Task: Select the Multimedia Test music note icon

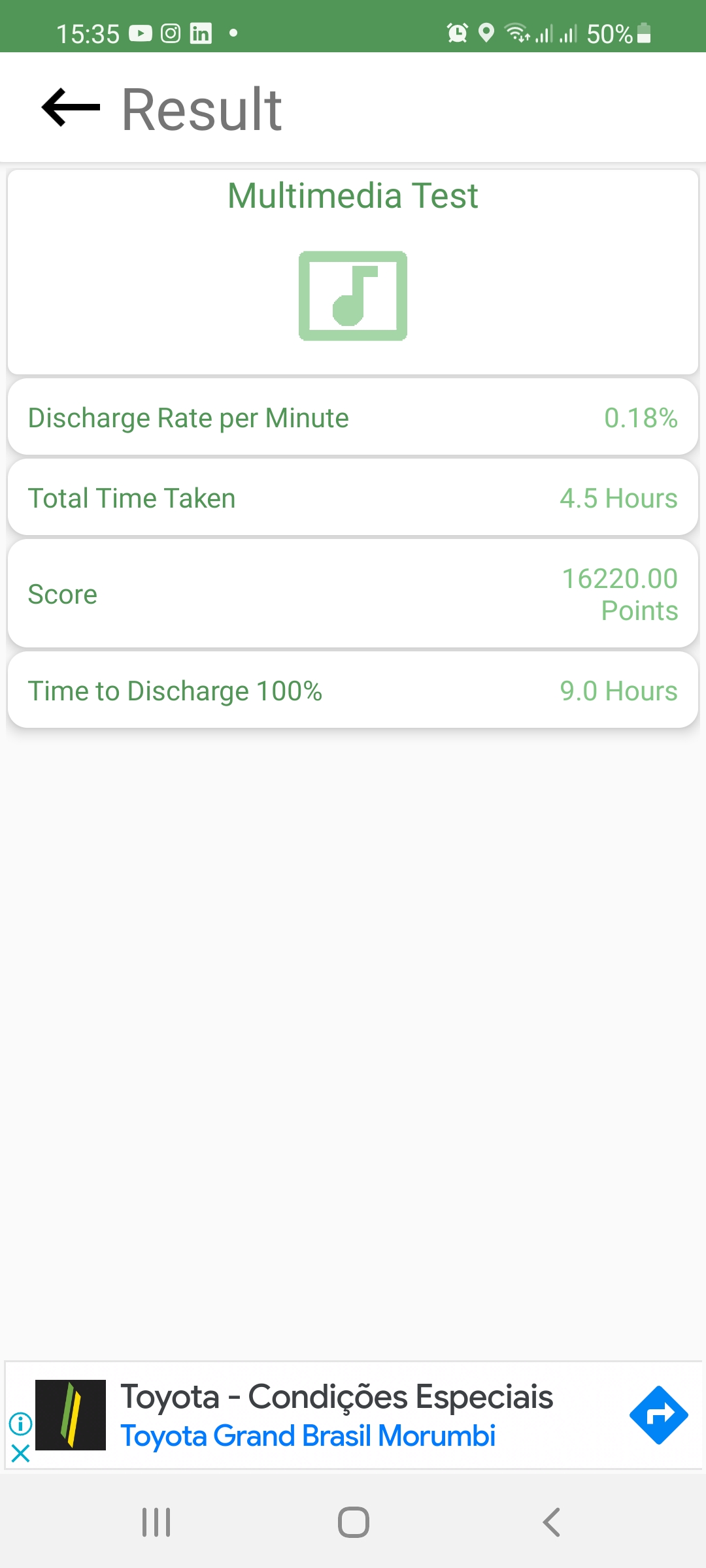Action: 352,295
